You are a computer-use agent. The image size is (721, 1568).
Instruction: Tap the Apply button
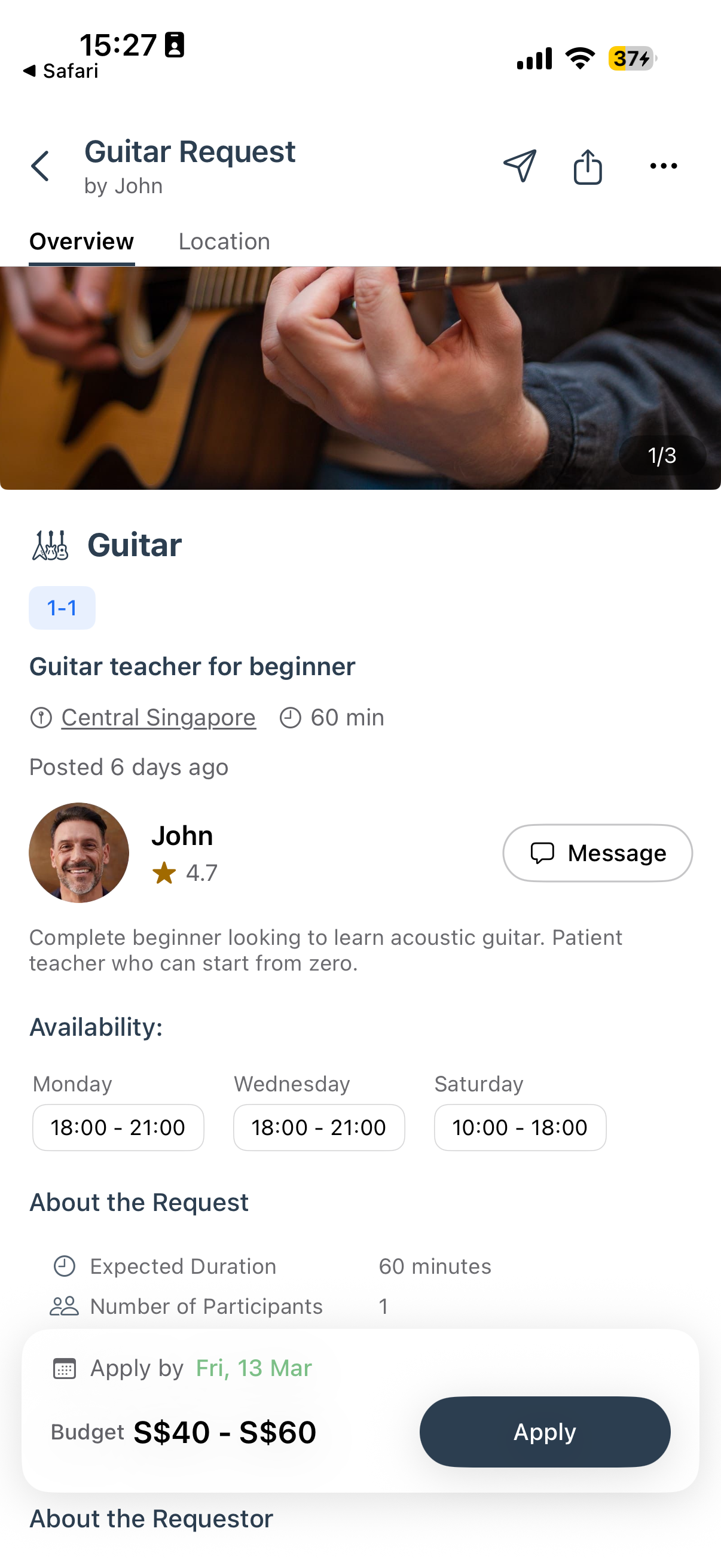coord(545,1432)
